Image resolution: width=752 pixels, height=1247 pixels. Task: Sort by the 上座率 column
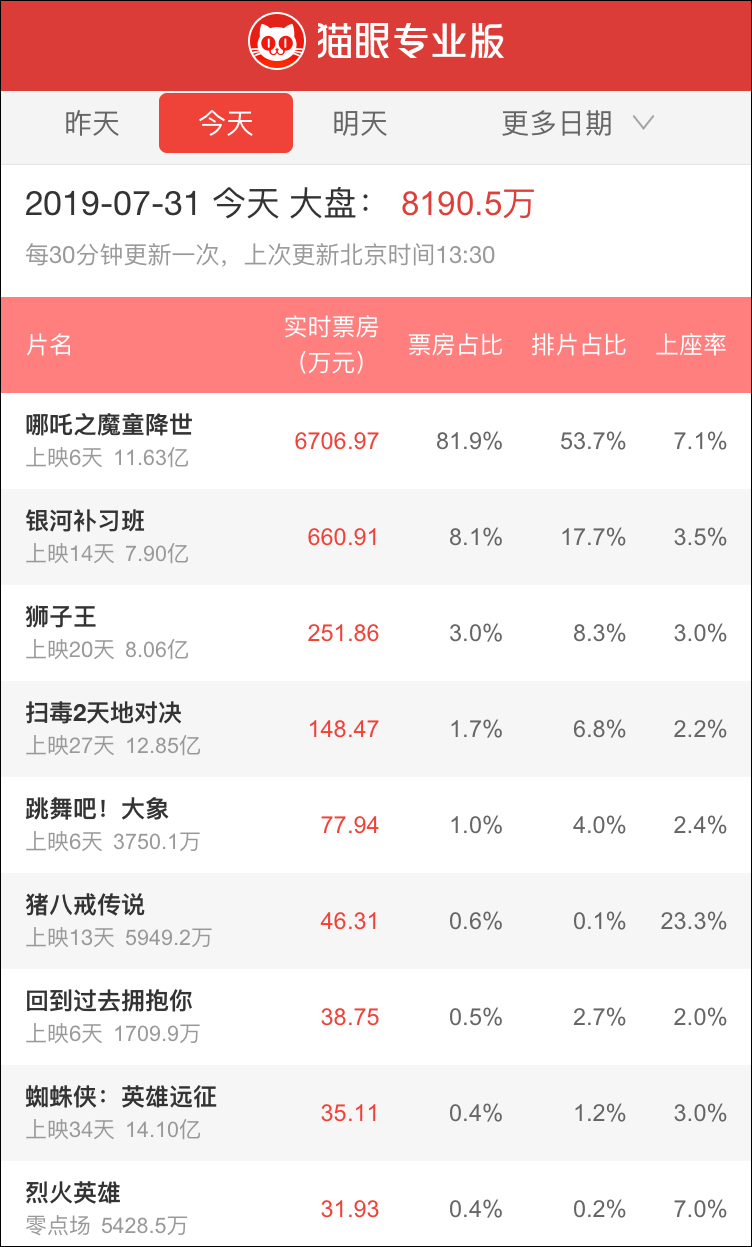click(x=691, y=345)
